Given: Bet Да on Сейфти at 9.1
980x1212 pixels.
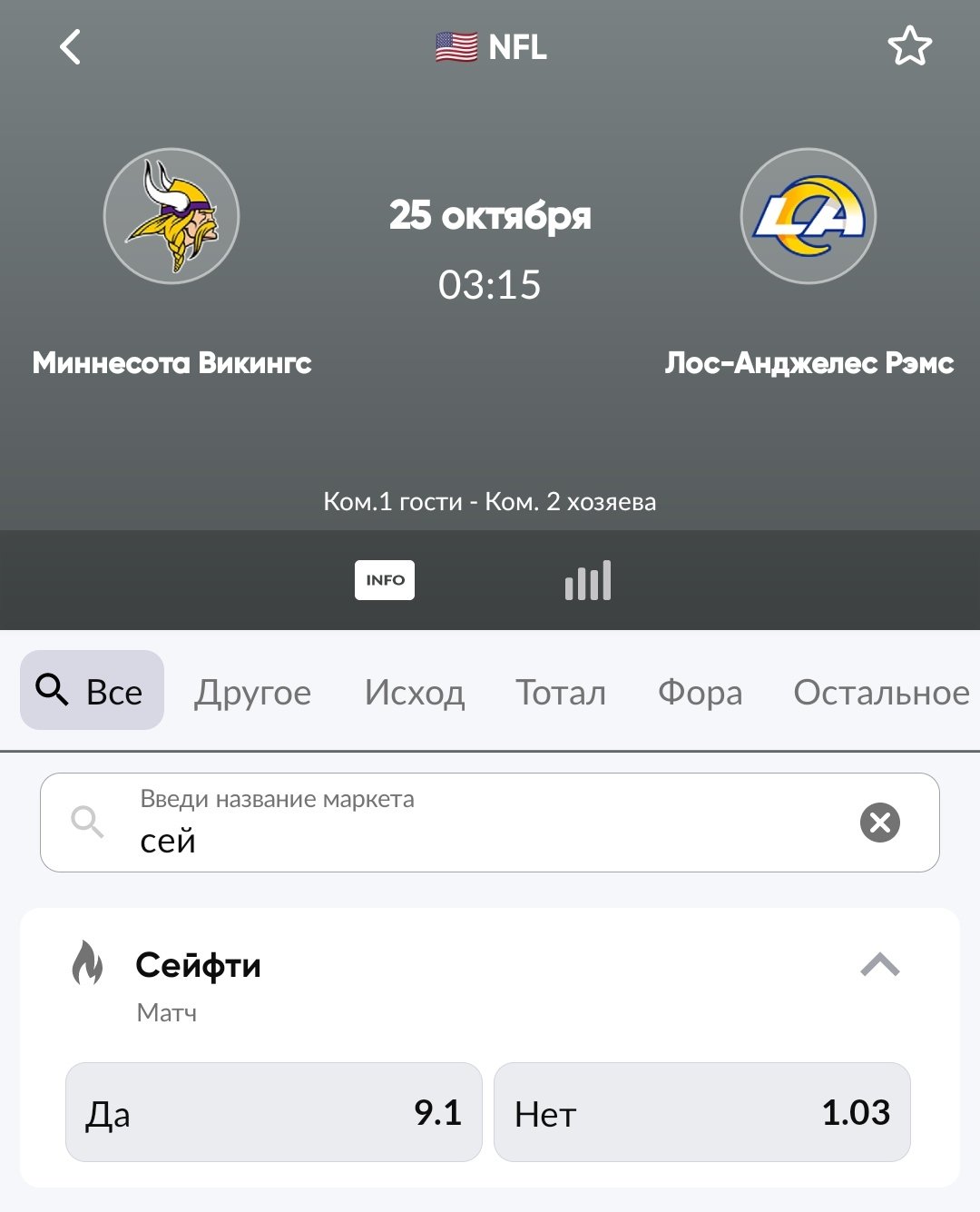Looking at the screenshot, I should coord(273,1112).
